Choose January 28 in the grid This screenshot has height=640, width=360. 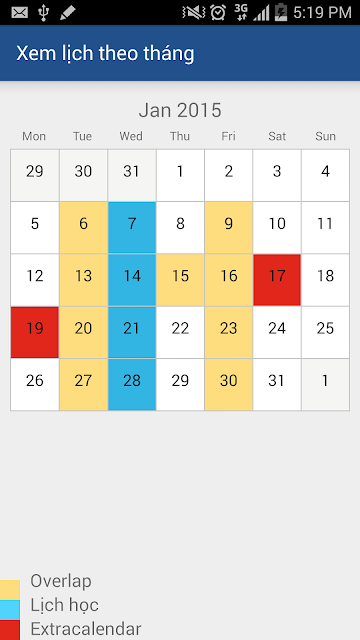tap(132, 384)
